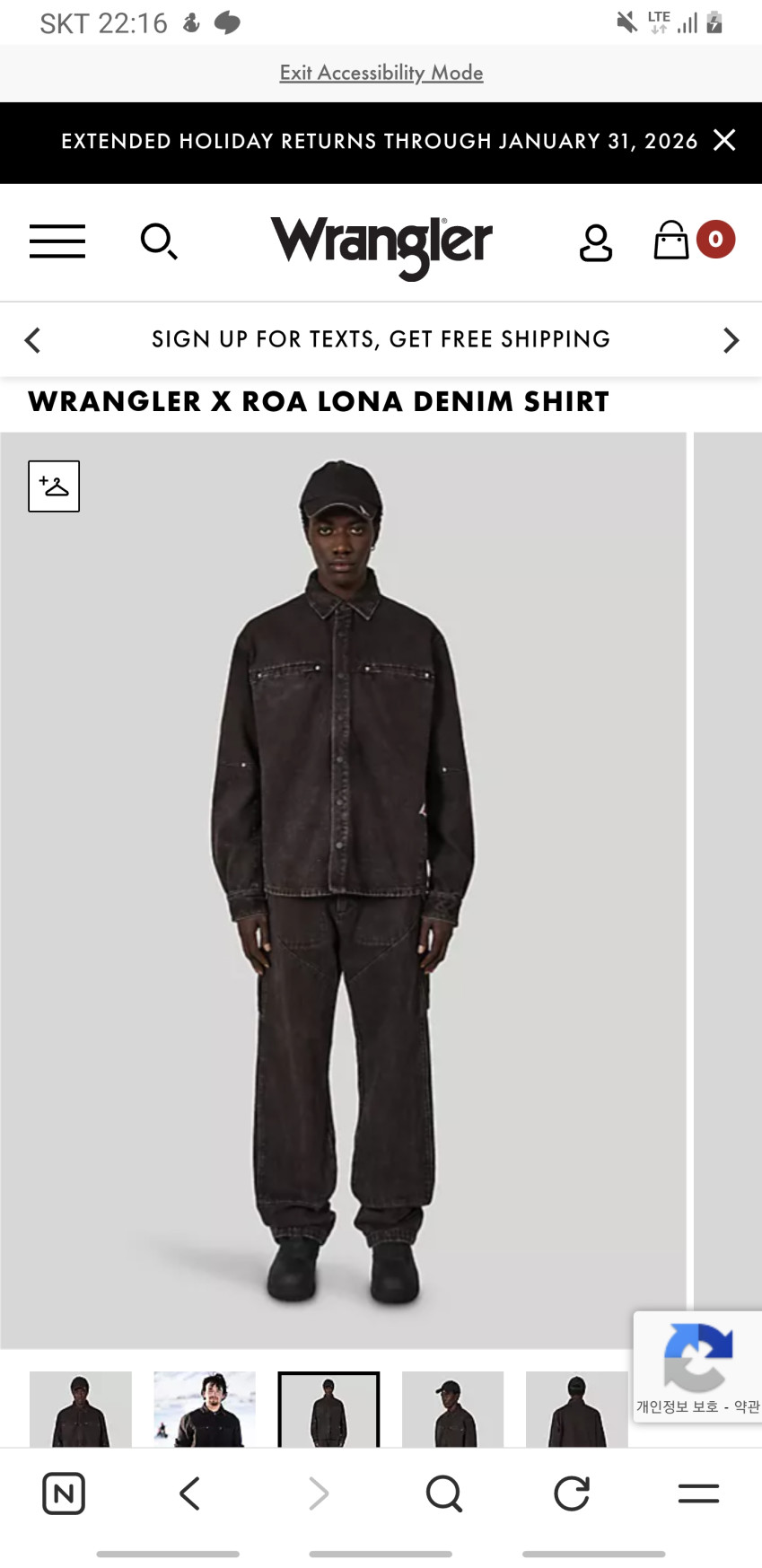Image resolution: width=762 pixels, height=1568 pixels.
Task: Open the hamburger navigation menu
Action: tap(57, 241)
